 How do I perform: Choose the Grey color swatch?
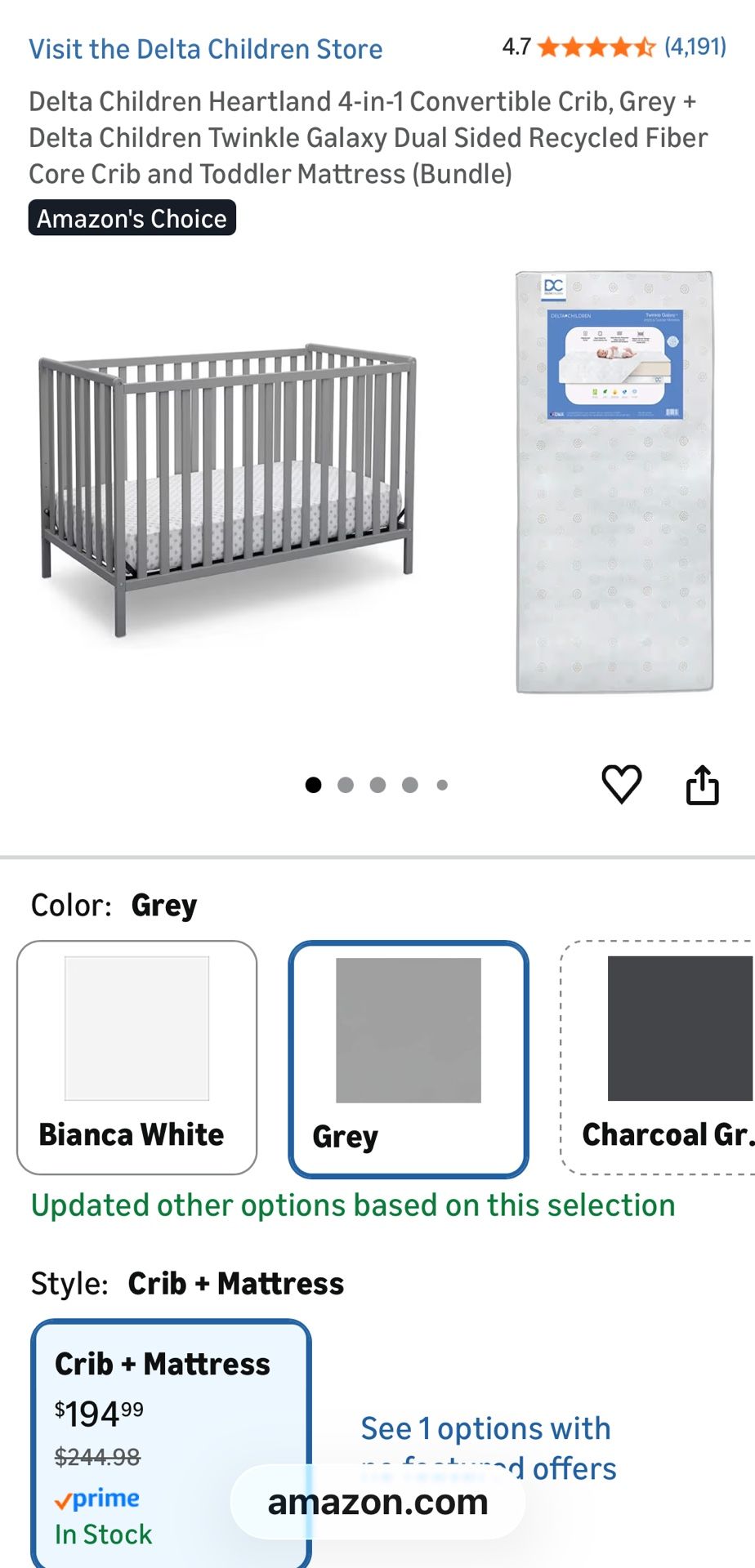tap(409, 1059)
